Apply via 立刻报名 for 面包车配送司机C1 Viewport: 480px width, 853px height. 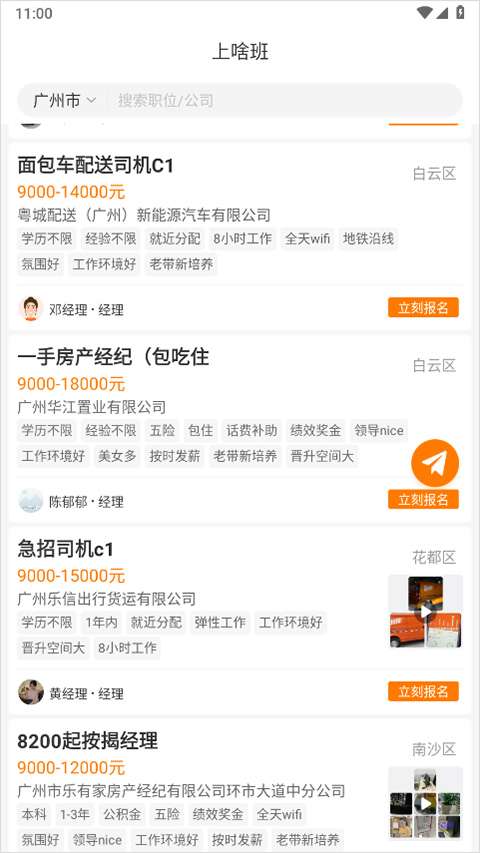point(423,307)
